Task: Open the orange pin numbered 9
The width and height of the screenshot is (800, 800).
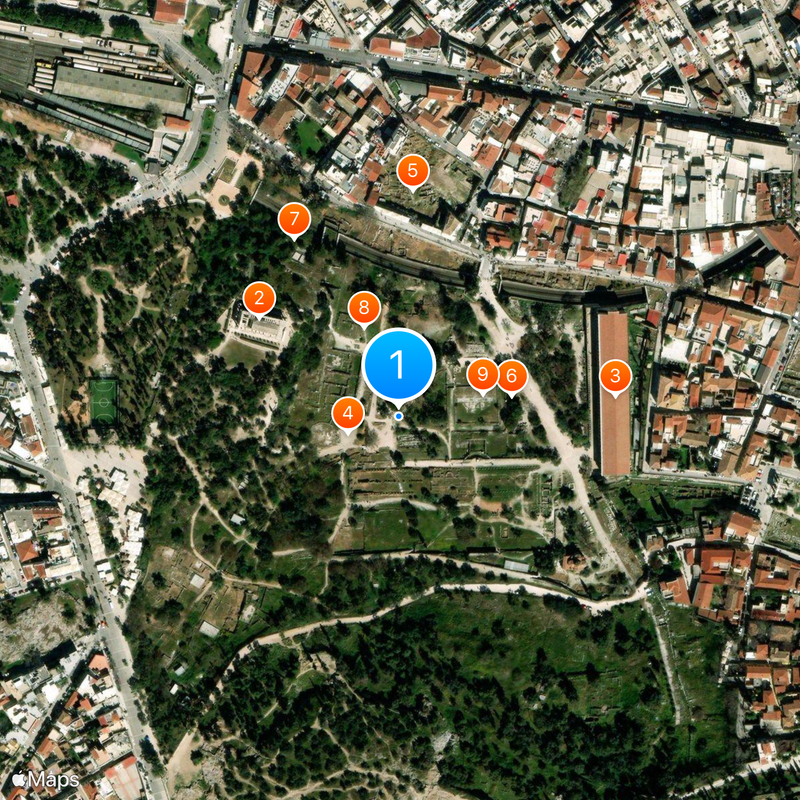Action: [x=483, y=375]
